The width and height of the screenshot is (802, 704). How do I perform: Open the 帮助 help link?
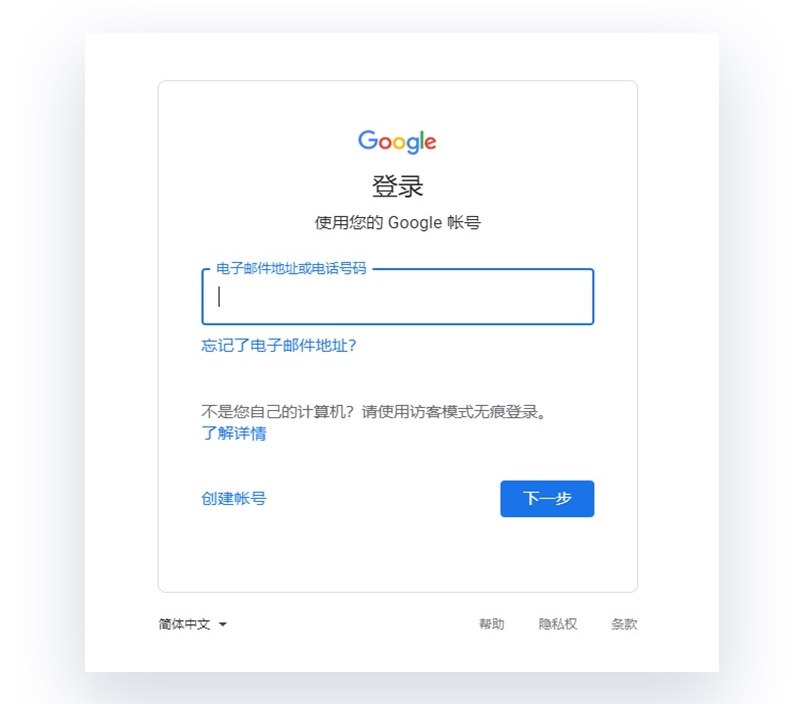491,624
